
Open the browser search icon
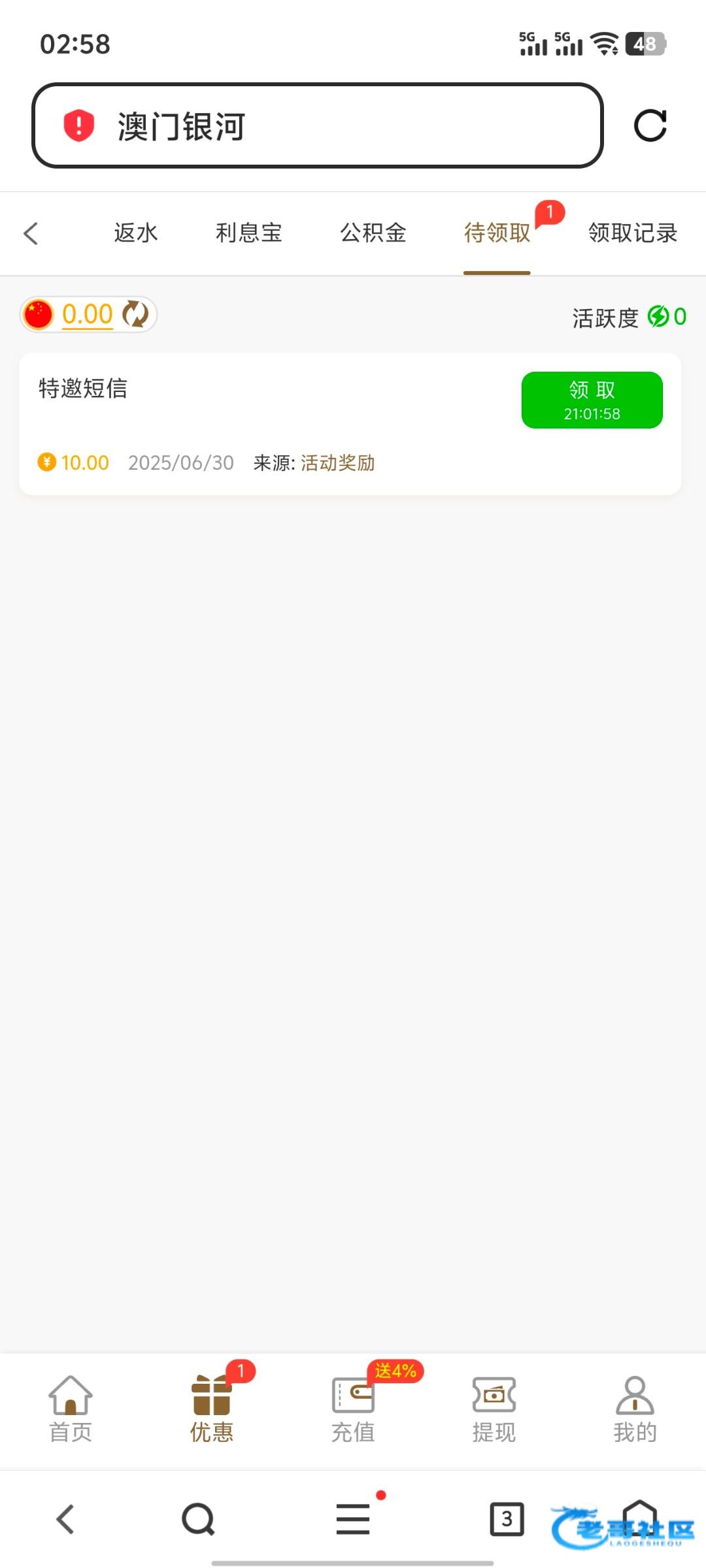point(198,1519)
